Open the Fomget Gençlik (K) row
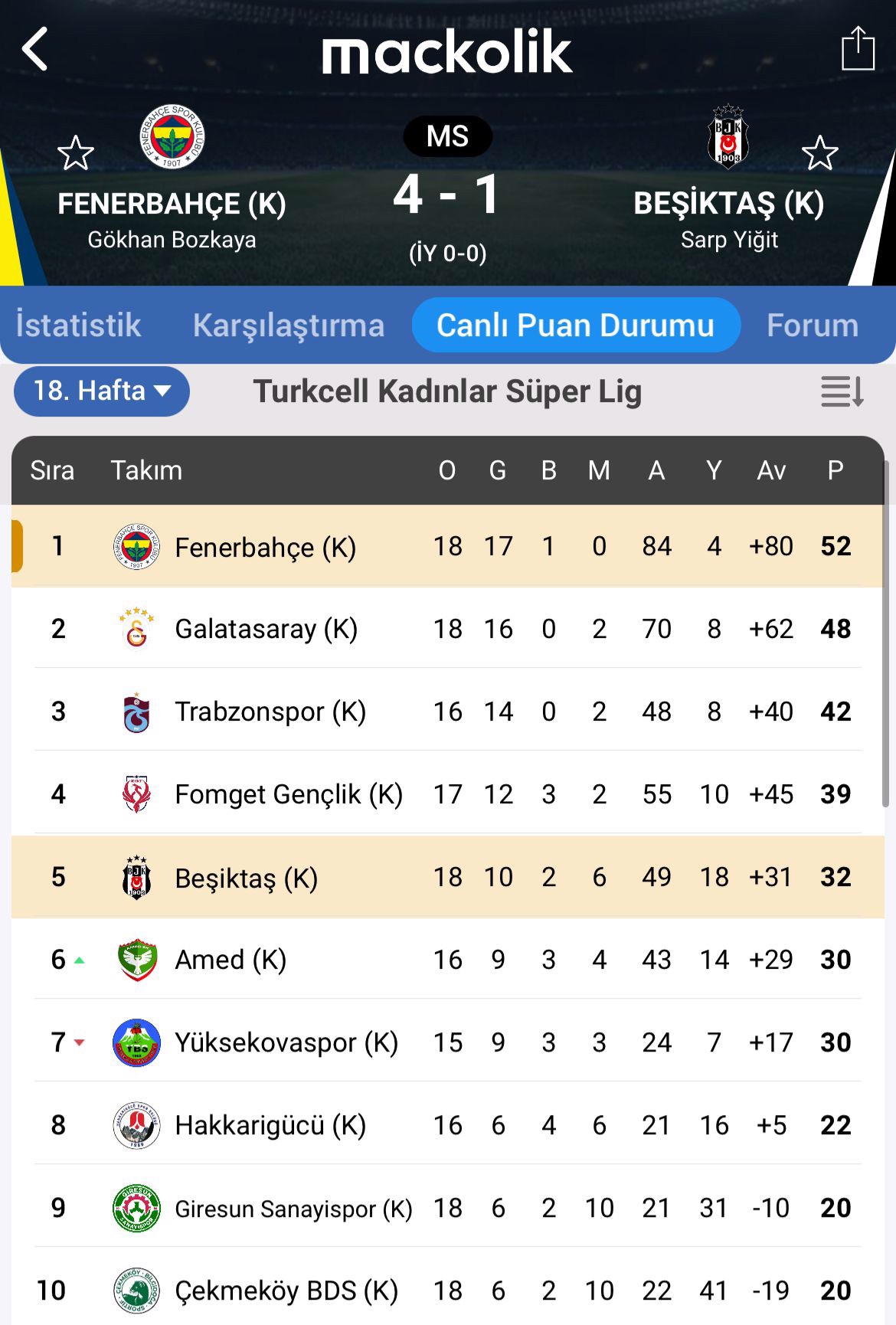Viewport: 896px width, 1325px height. click(x=288, y=794)
